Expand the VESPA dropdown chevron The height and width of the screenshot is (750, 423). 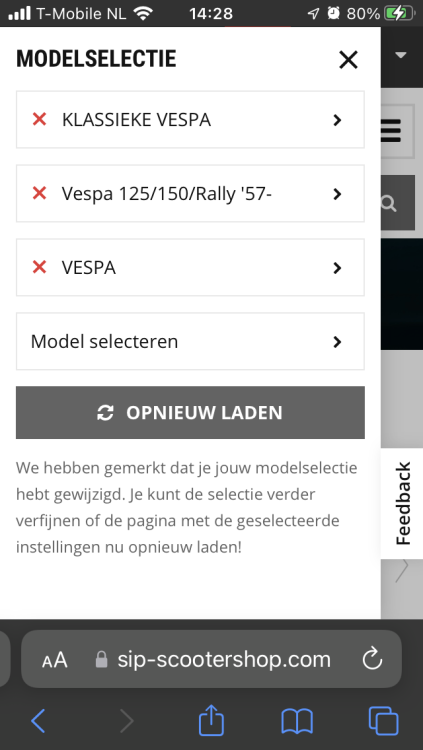click(337, 267)
